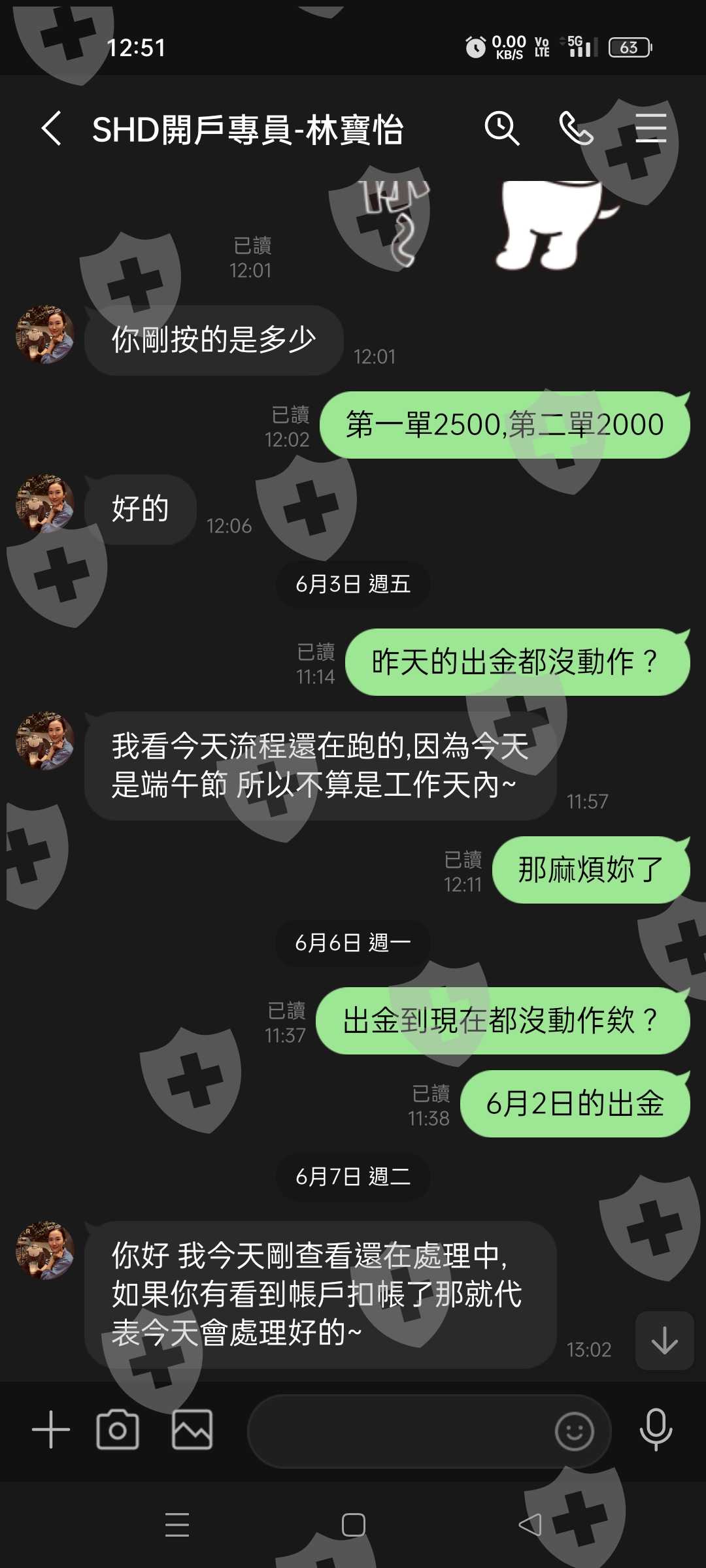
Task: Go back from the SHD開戶專員 chat
Action: 51,128
